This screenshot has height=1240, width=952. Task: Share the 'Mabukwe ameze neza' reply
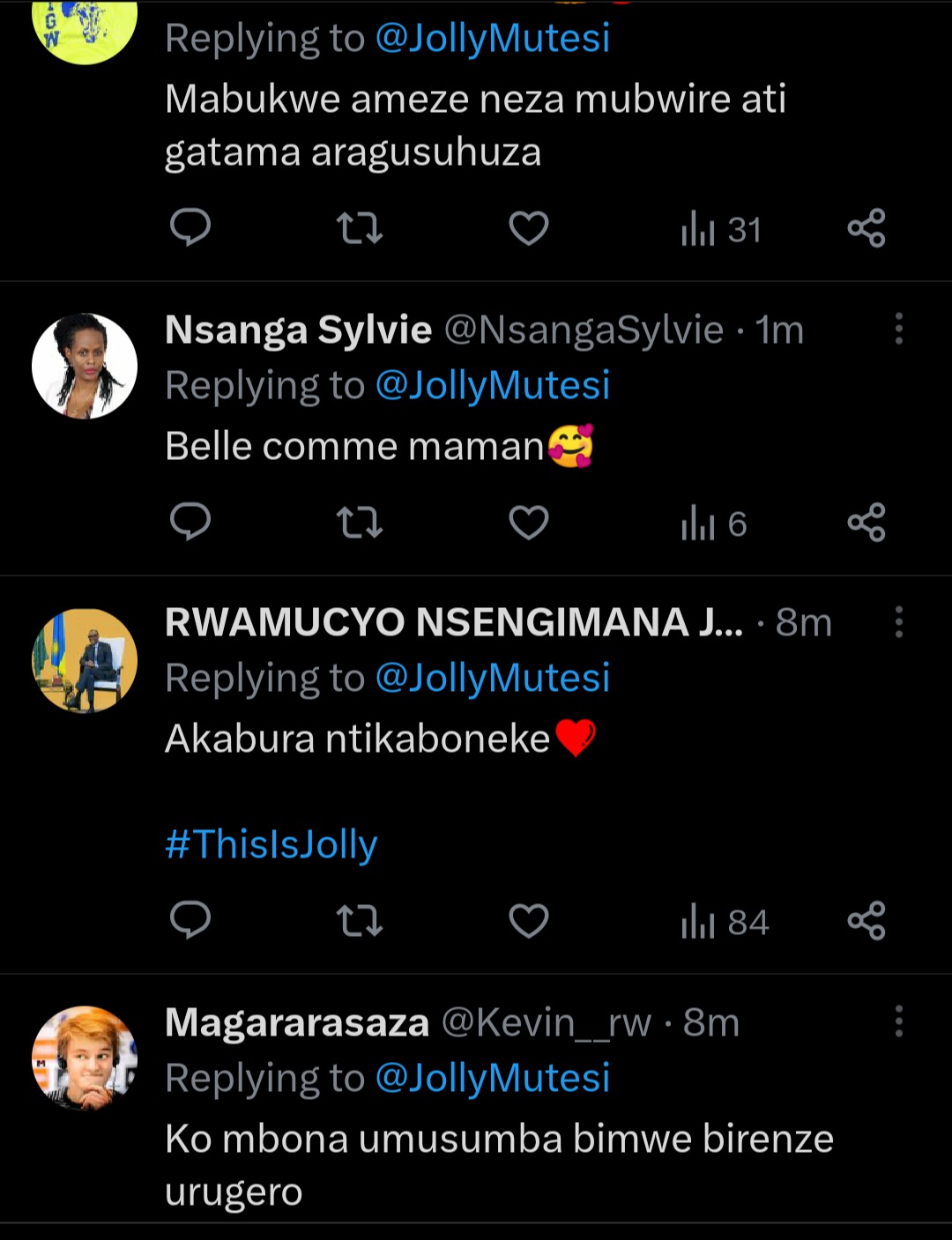[x=866, y=229]
